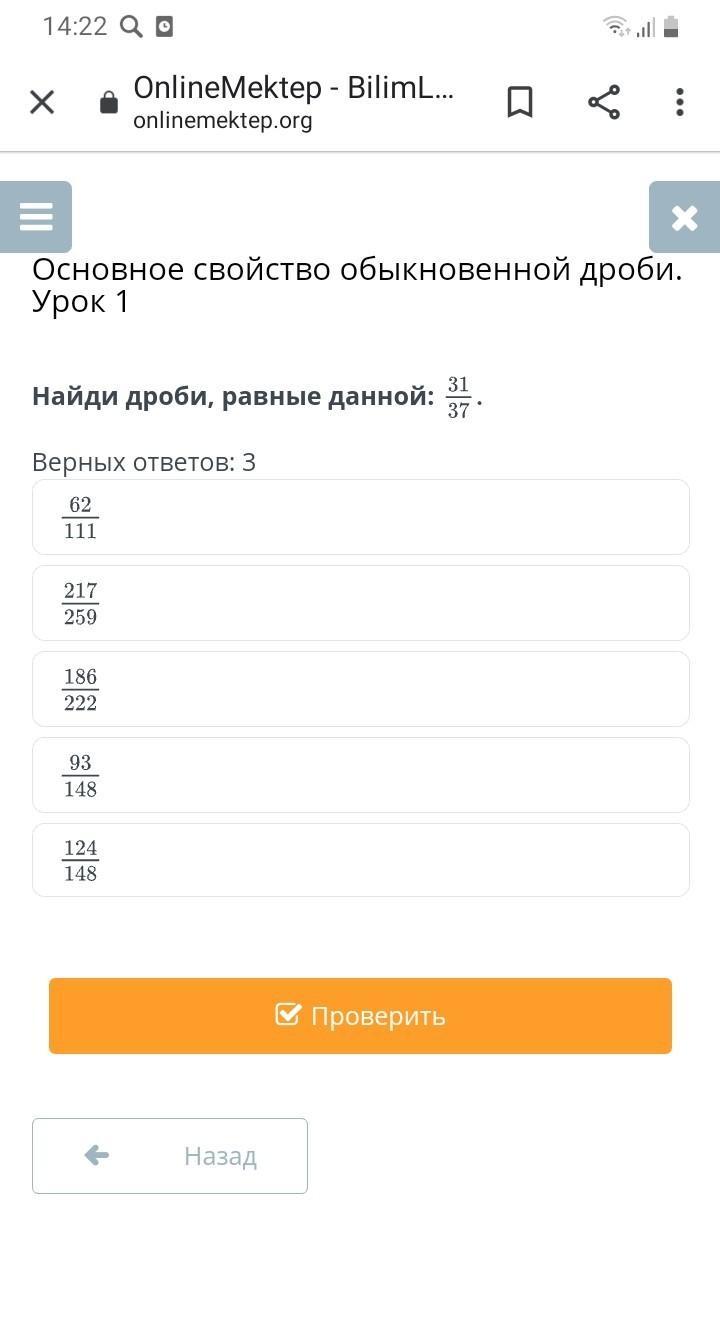The width and height of the screenshot is (720, 1325).
Task: Close the browser tab with X
Action: point(42,102)
